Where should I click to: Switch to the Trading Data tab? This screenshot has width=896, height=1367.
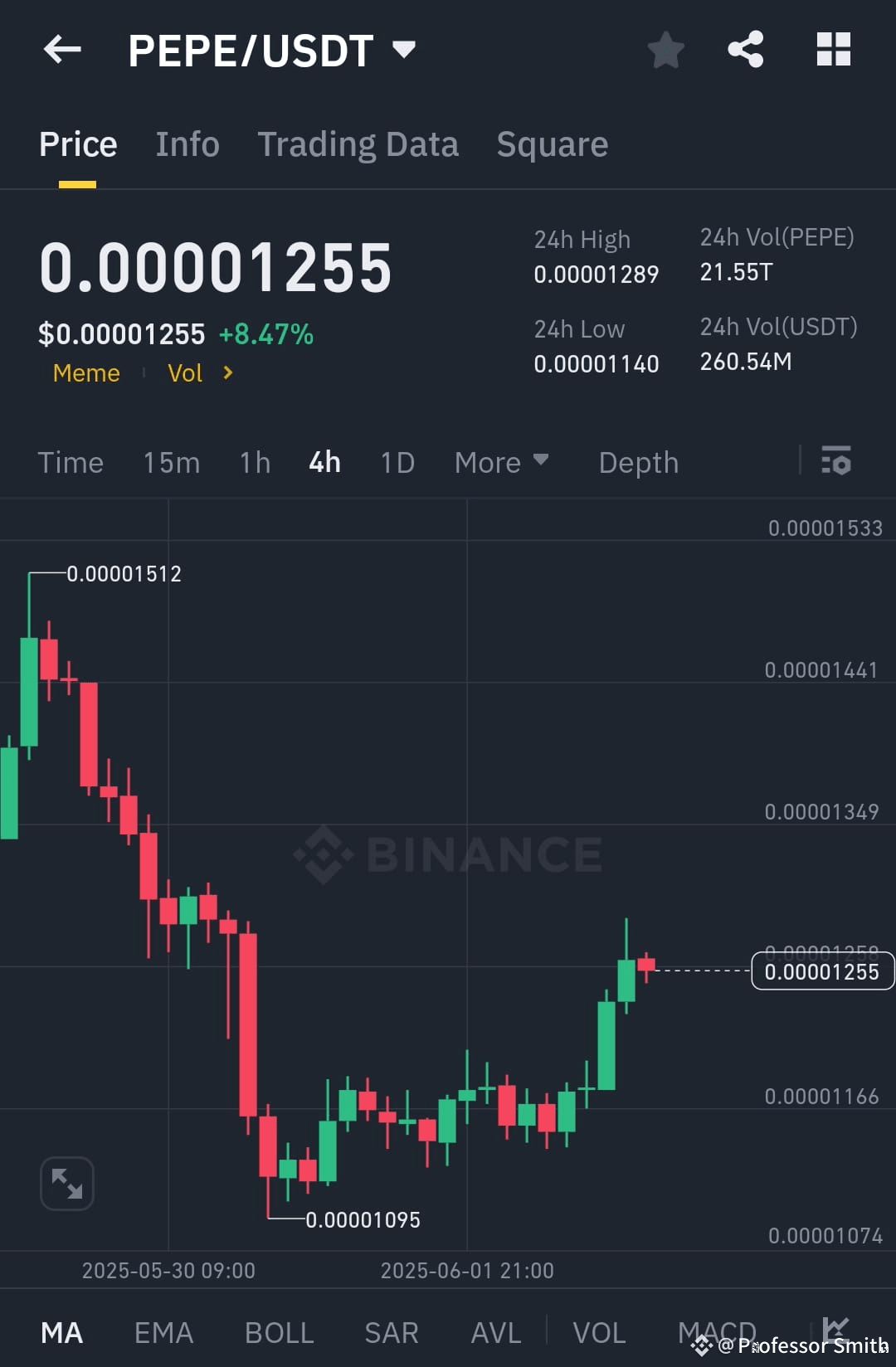point(358,143)
